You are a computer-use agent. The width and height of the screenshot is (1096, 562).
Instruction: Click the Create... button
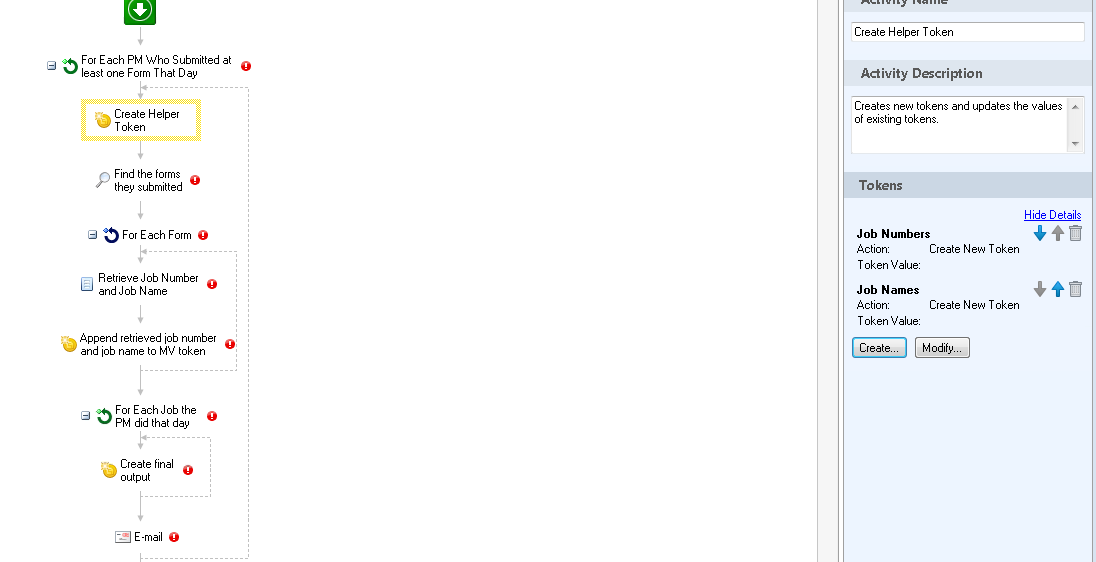pyautogui.click(x=879, y=348)
